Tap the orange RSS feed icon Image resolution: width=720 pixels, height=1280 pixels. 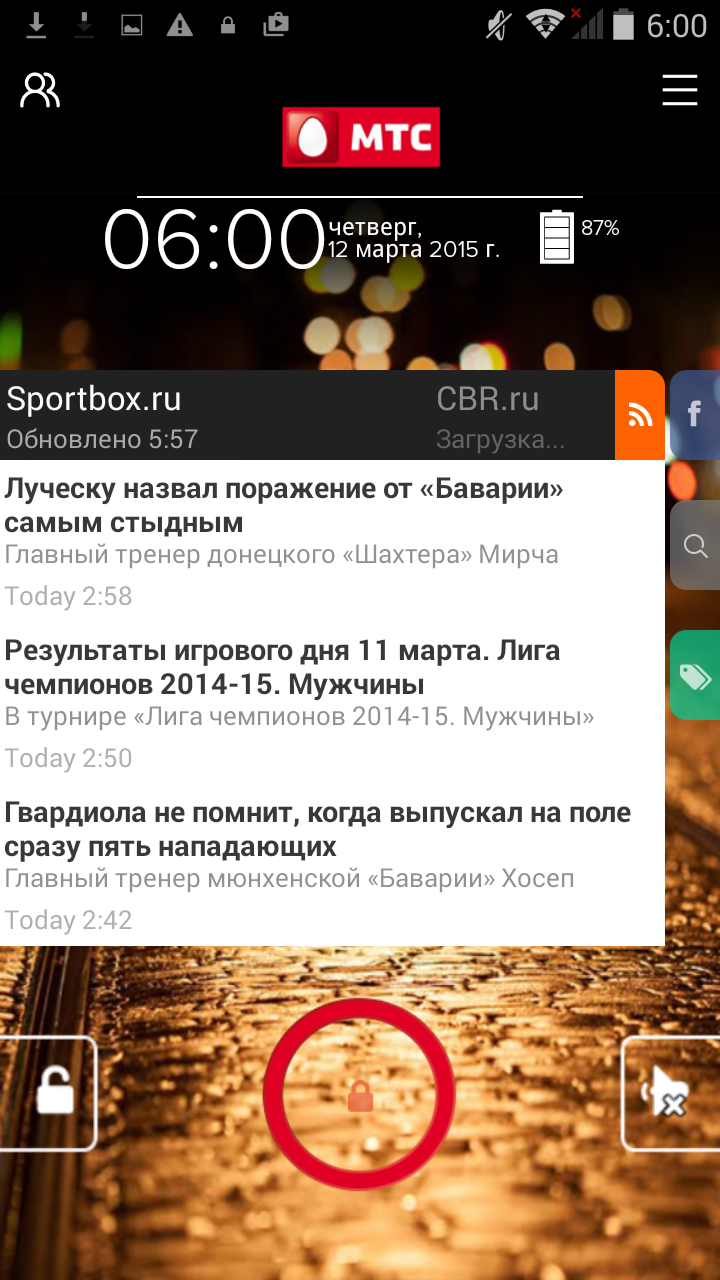(x=640, y=415)
